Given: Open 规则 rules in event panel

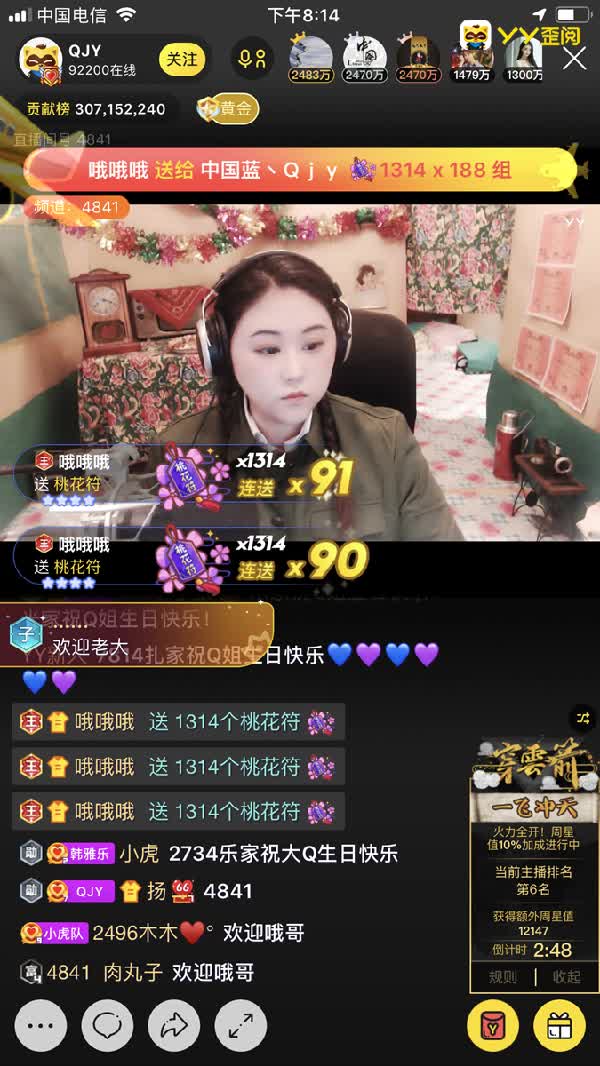Looking at the screenshot, I should pyautogui.click(x=503, y=976).
